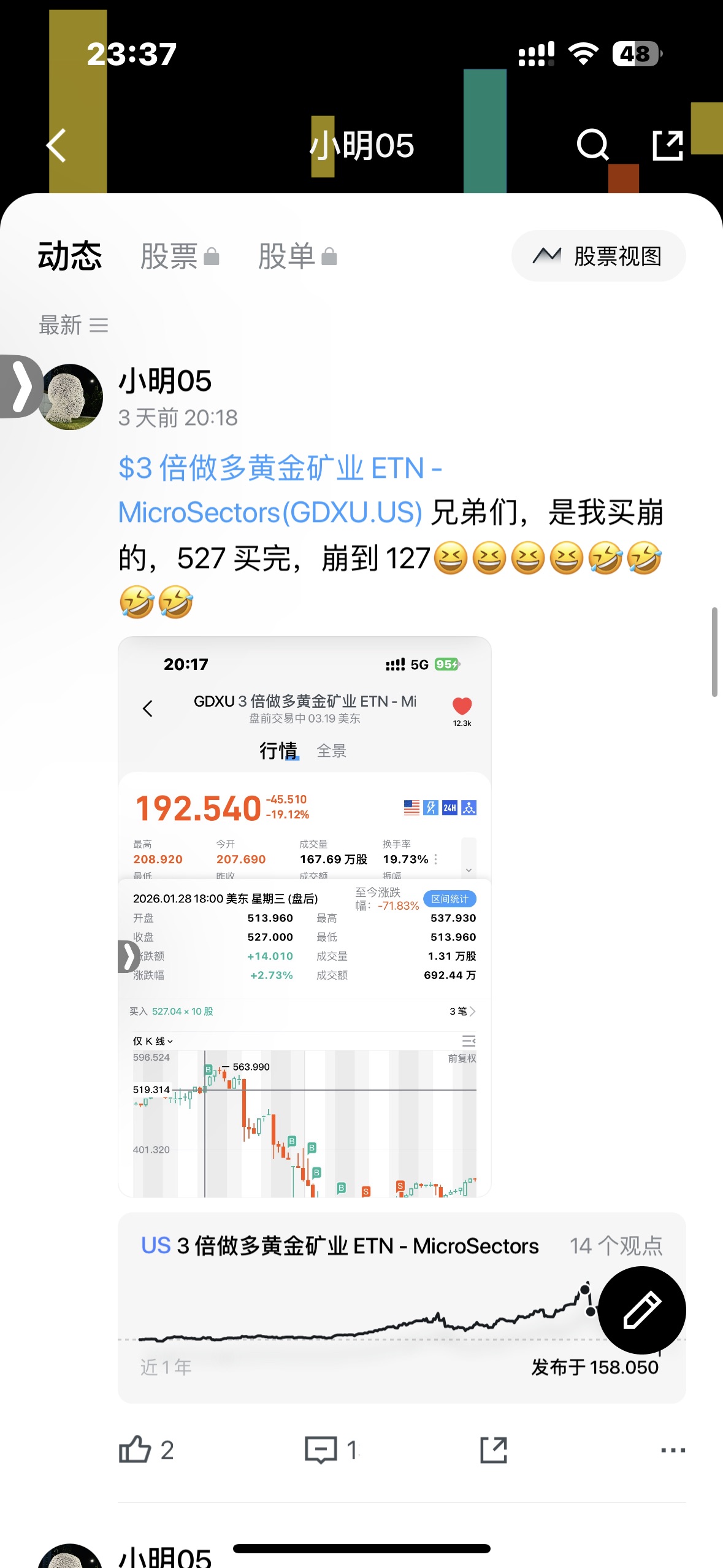The image size is (723, 1568).
Task: Like the post with 2 likes
Action: 146,1450
